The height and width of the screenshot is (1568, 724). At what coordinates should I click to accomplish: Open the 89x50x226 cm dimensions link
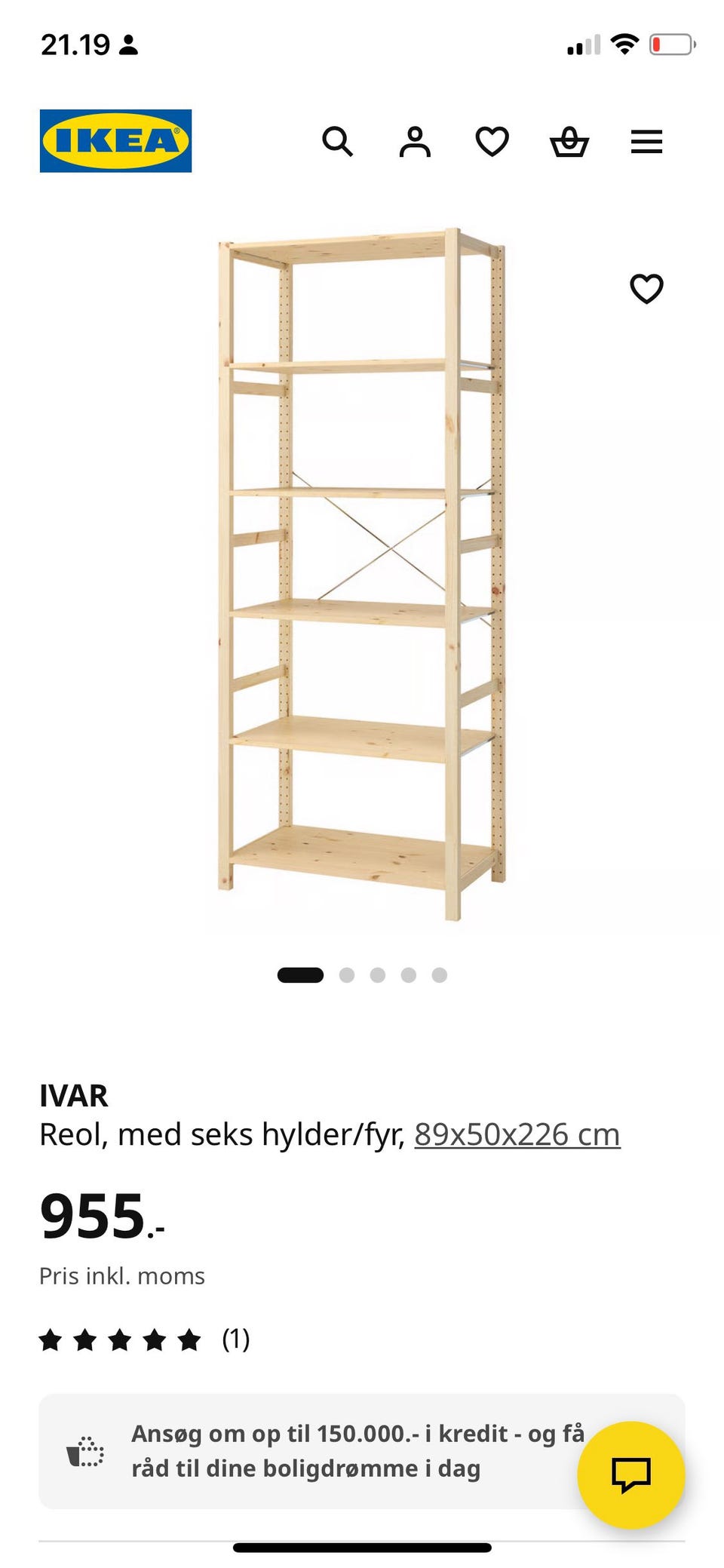pyautogui.click(x=517, y=1134)
